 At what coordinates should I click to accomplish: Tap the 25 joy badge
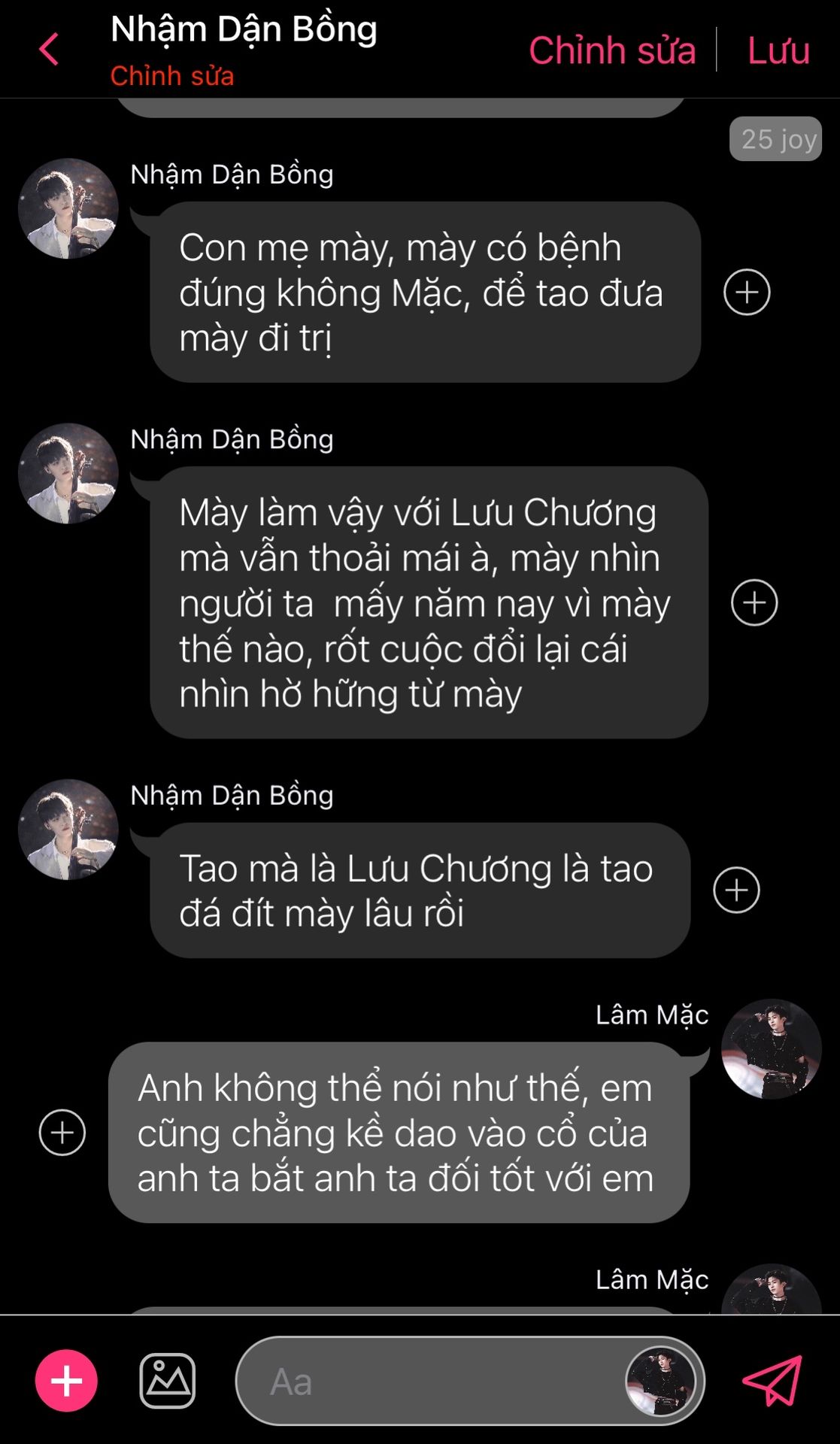(775, 139)
